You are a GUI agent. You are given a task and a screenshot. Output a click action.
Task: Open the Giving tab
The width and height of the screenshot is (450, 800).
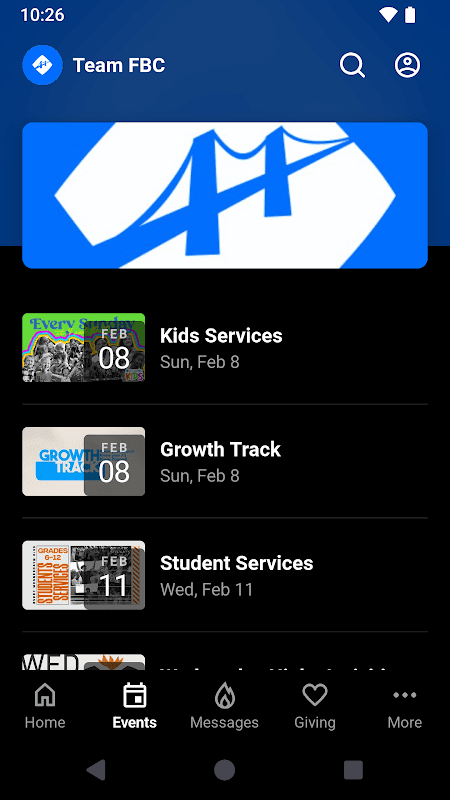(x=315, y=707)
